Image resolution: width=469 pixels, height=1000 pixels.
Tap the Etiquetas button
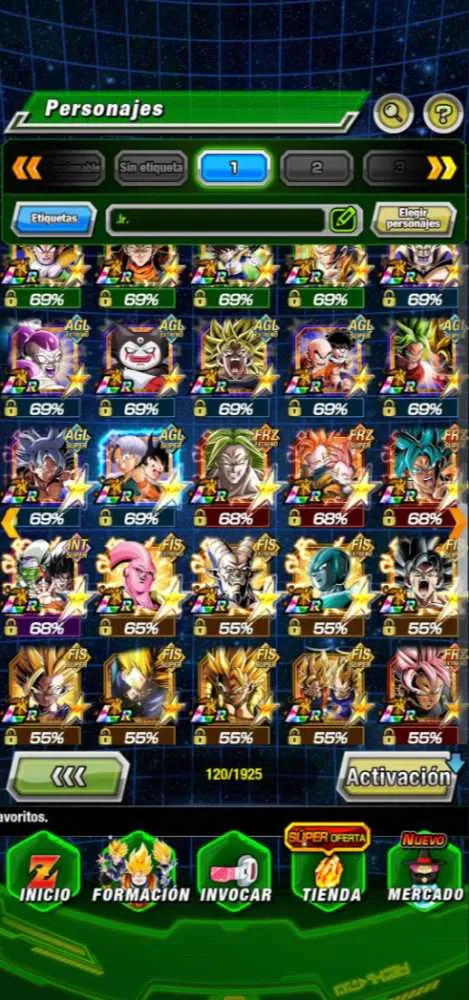click(x=54, y=219)
